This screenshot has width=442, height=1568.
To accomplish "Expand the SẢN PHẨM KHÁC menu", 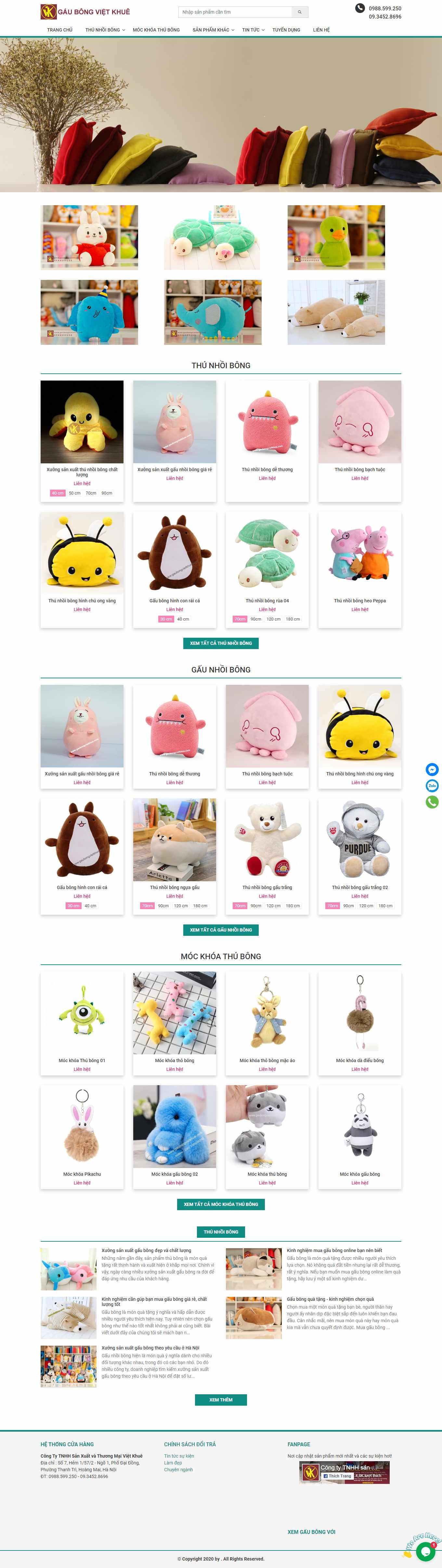I will [214, 30].
